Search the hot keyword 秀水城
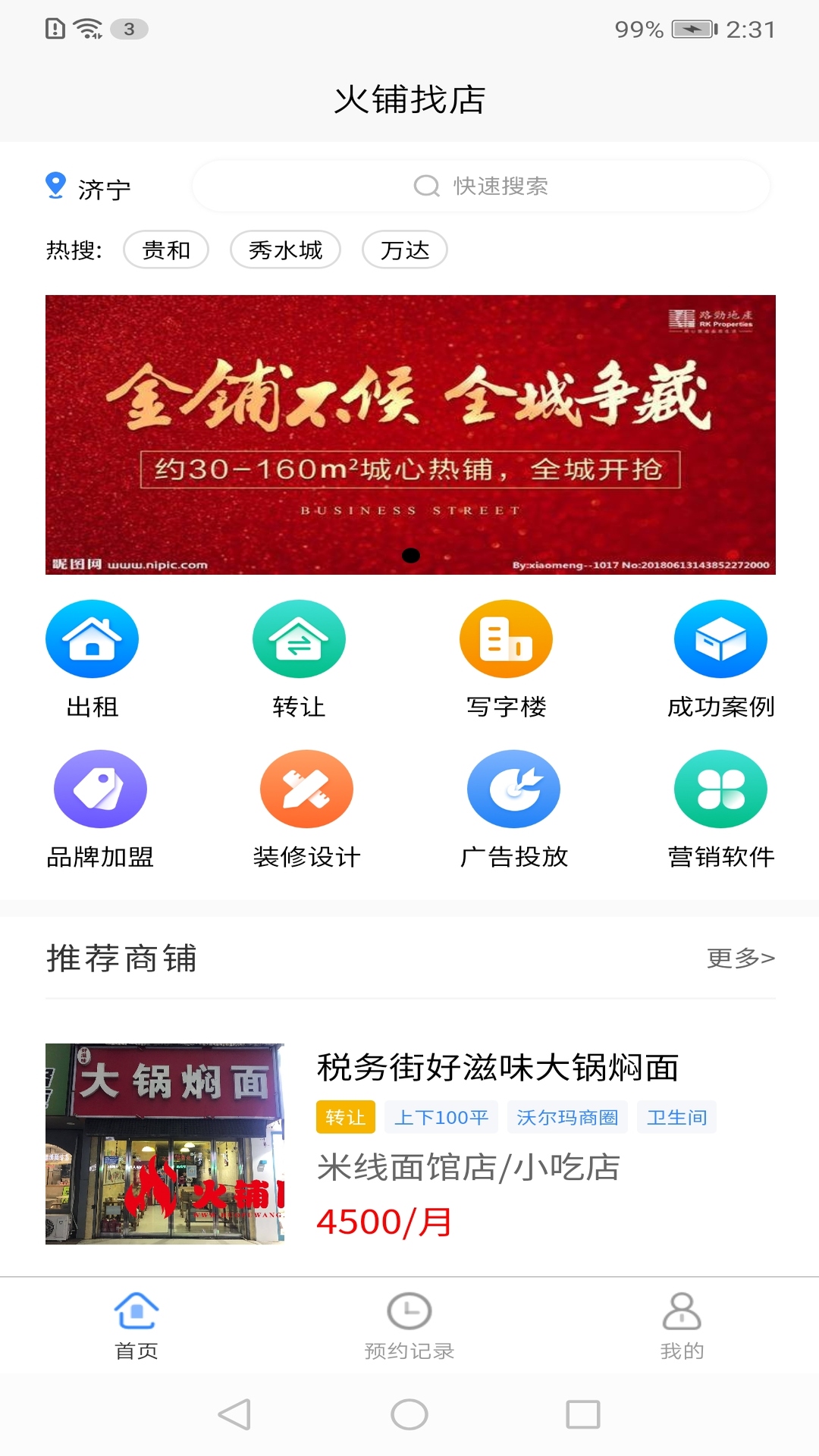Image resolution: width=819 pixels, height=1456 pixels. pyautogui.click(x=285, y=249)
